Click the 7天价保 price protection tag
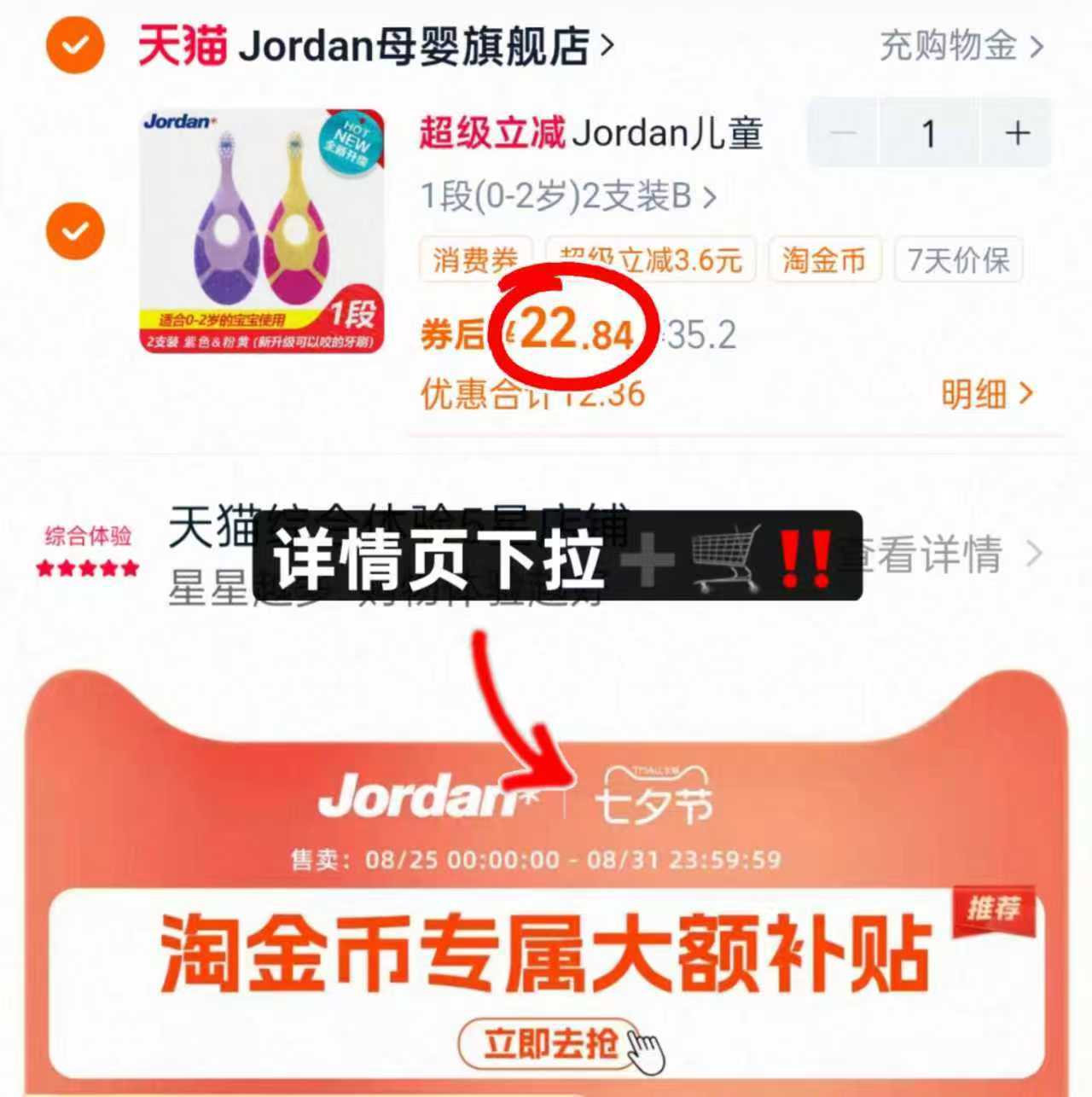The image size is (1092, 1097). pos(956,261)
